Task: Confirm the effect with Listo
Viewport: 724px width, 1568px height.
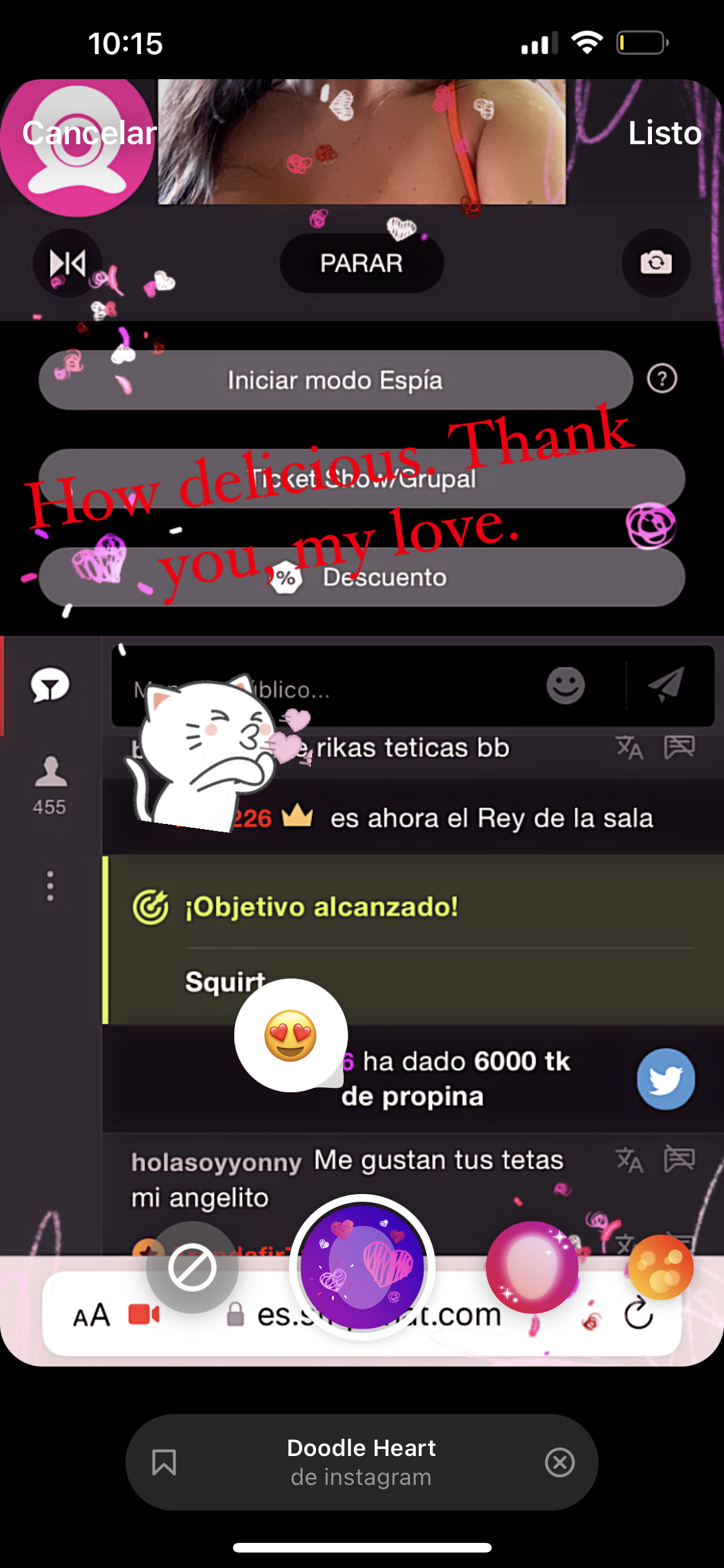Action: [664, 133]
